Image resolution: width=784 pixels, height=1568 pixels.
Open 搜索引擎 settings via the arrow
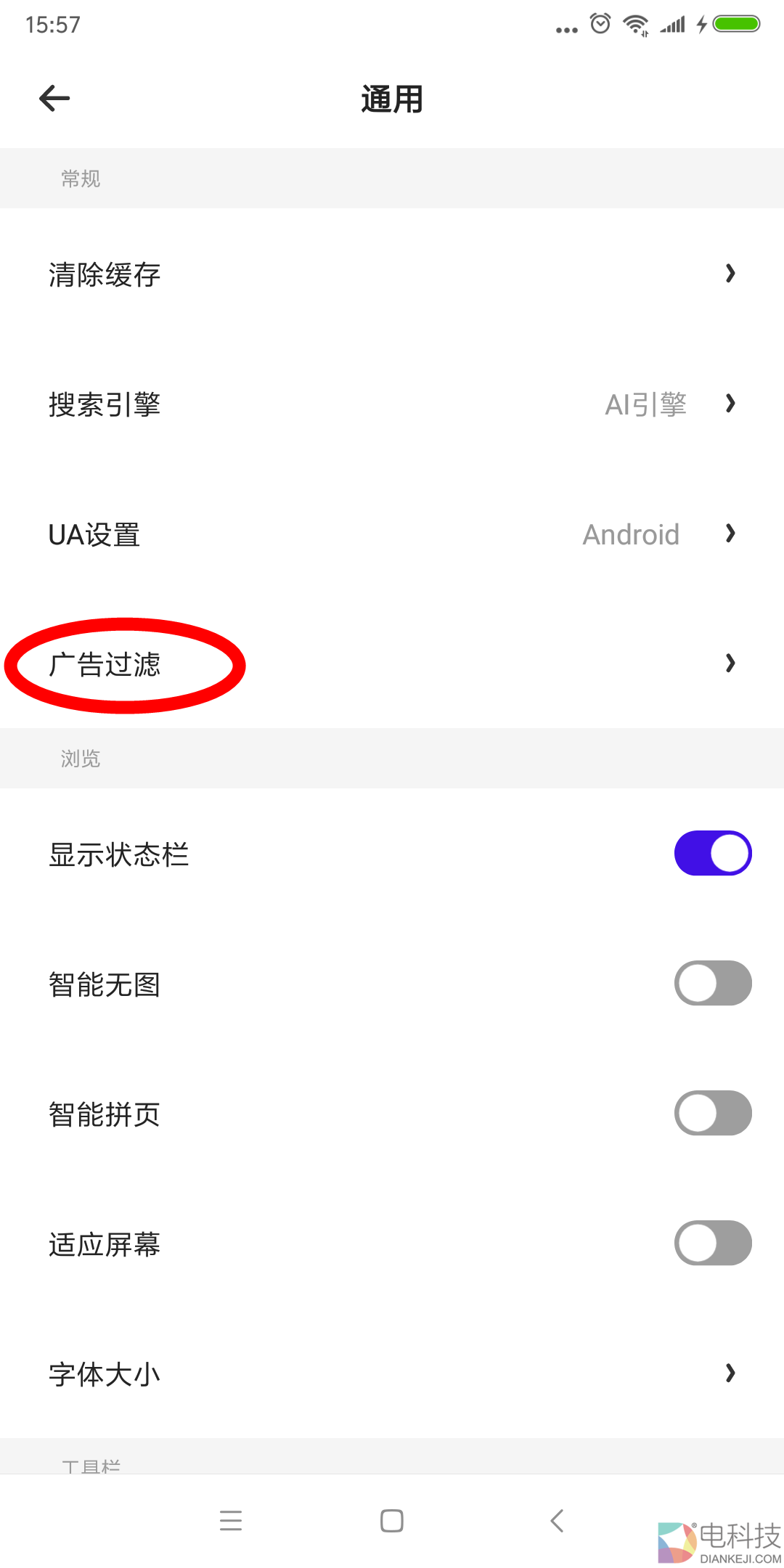(x=730, y=404)
